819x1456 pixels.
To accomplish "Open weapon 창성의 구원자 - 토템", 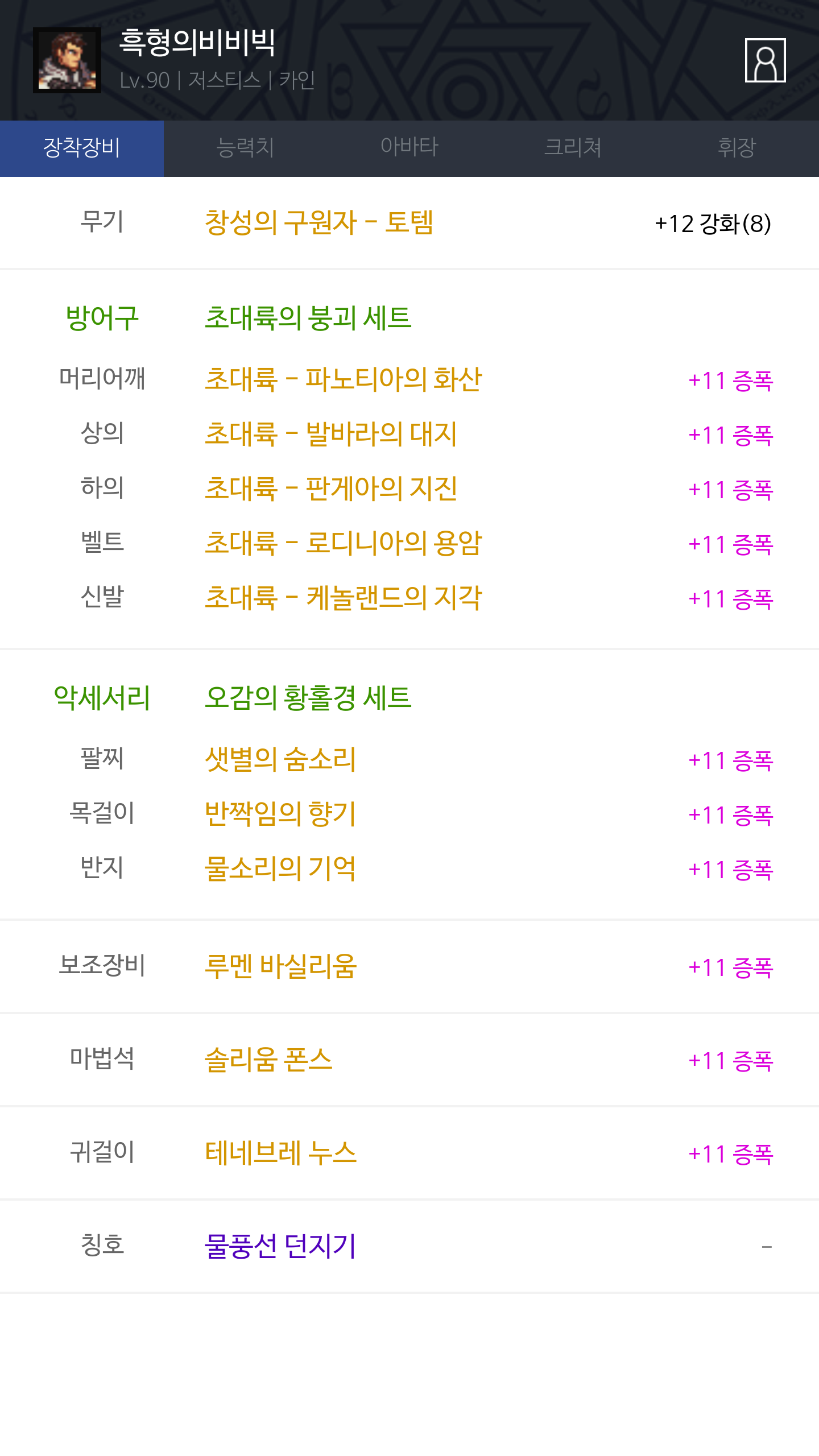I will (x=319, y=222).
